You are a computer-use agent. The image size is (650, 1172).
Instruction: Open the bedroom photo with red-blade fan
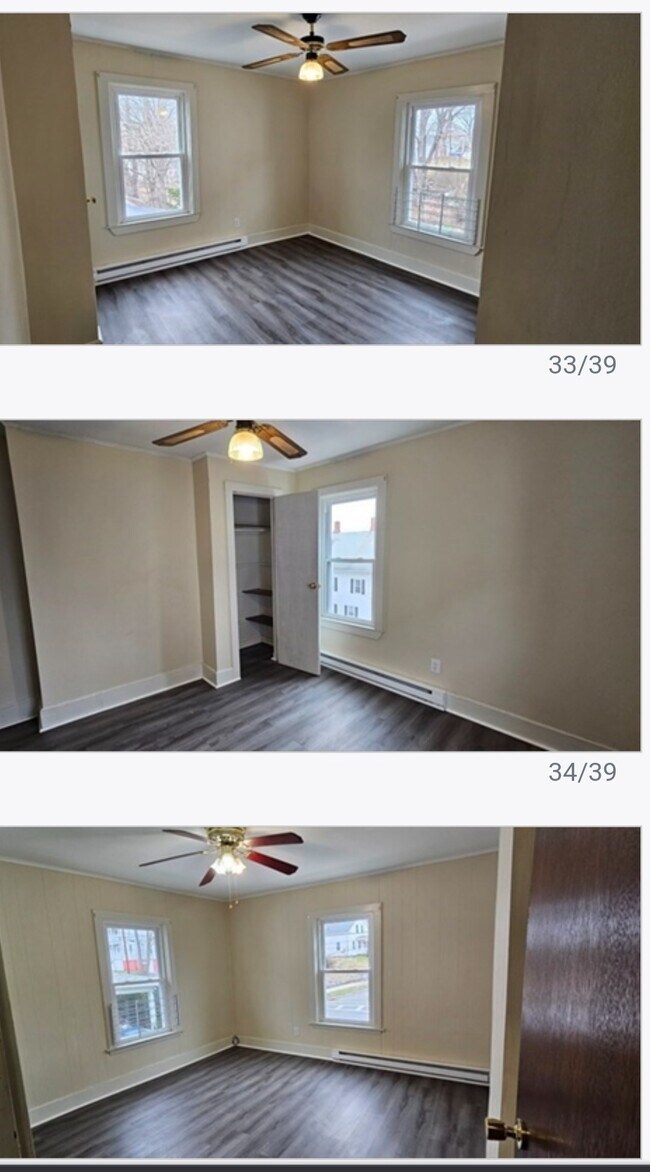coord(320,991)
